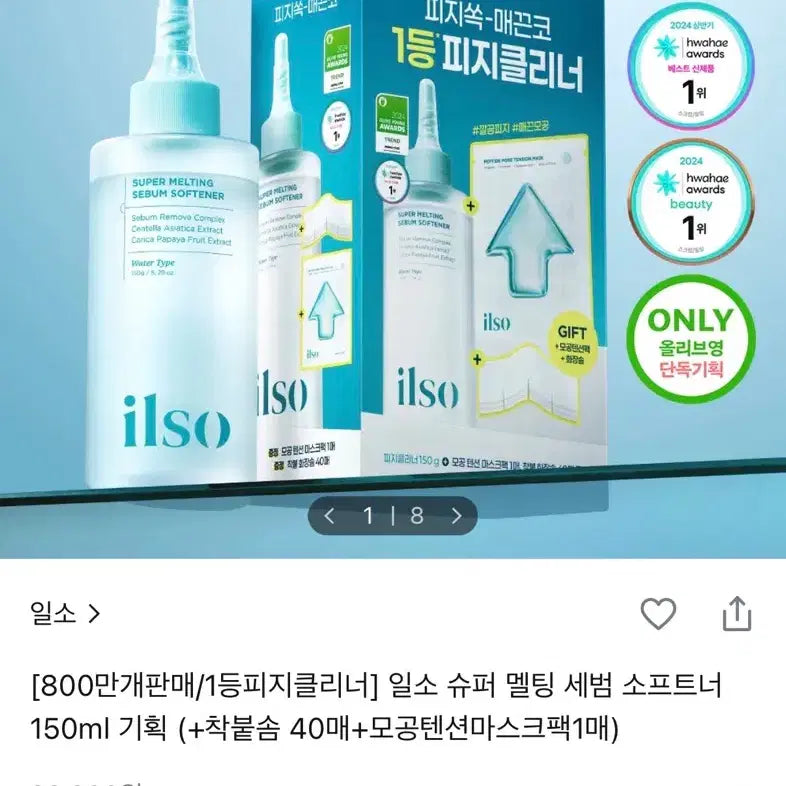Open the 일소 brand page
Image resolution: width=786 pixels, height=786 pixels.
[67, 614]
